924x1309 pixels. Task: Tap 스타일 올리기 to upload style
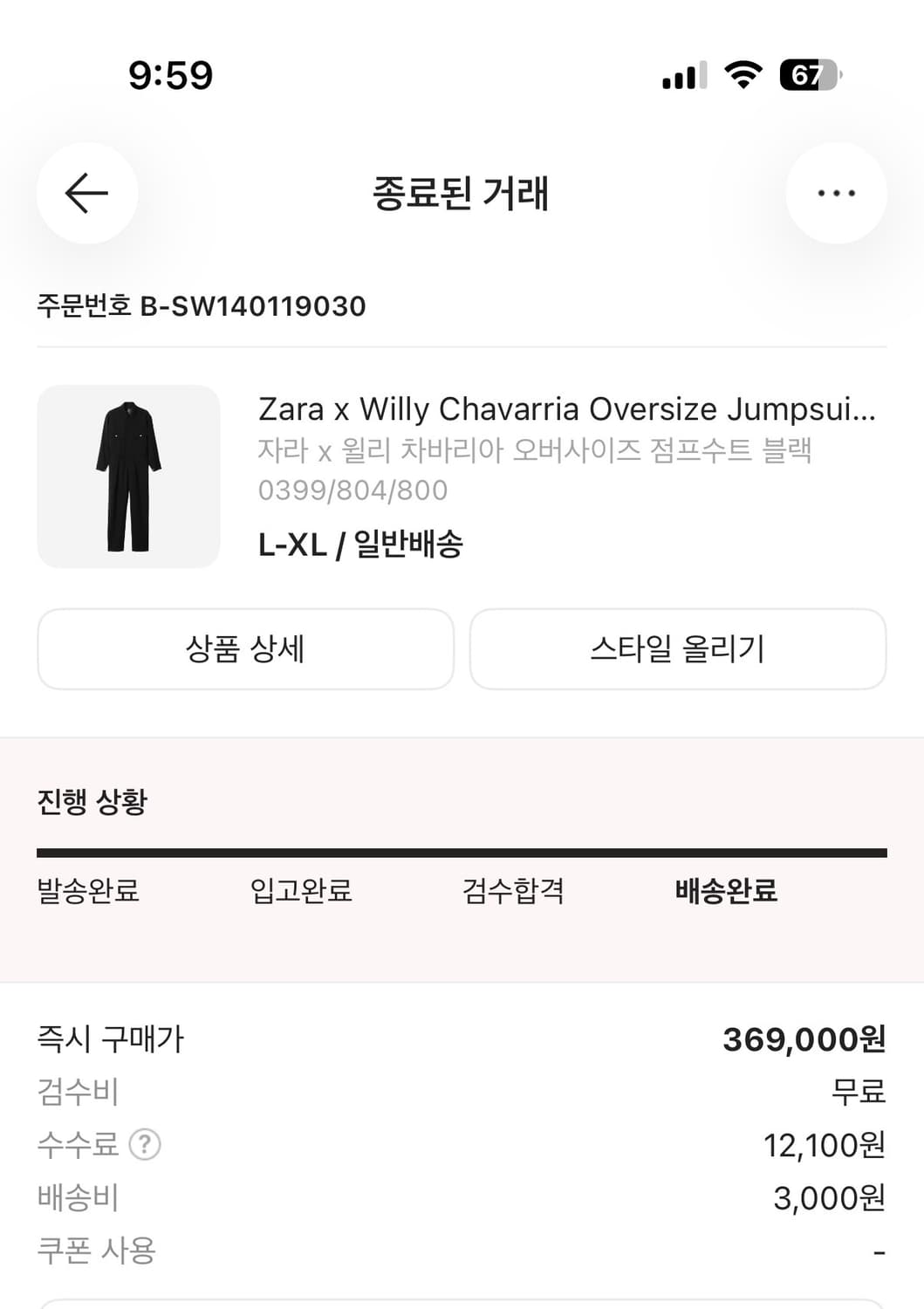point(677,648)
